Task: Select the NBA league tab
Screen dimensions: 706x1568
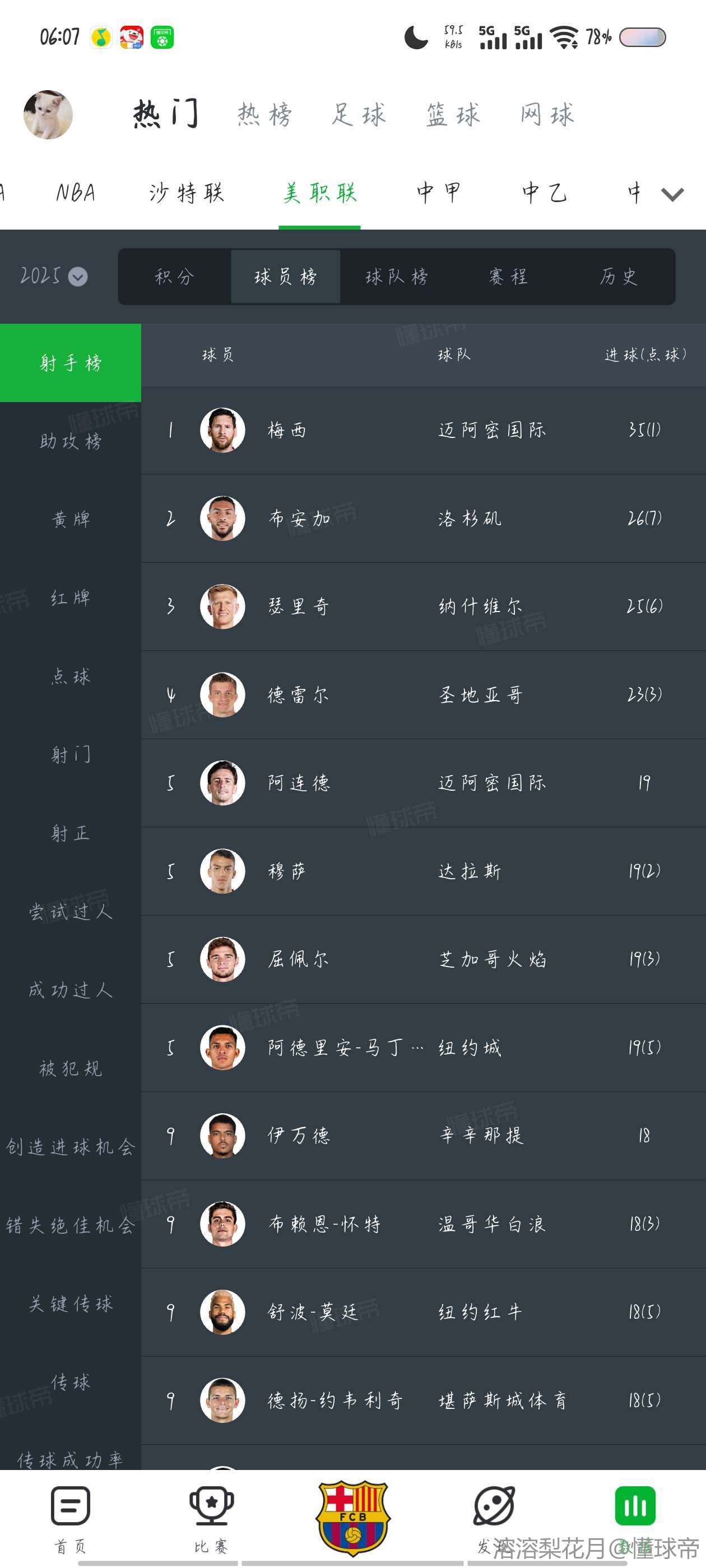Action: click(76, 193)
